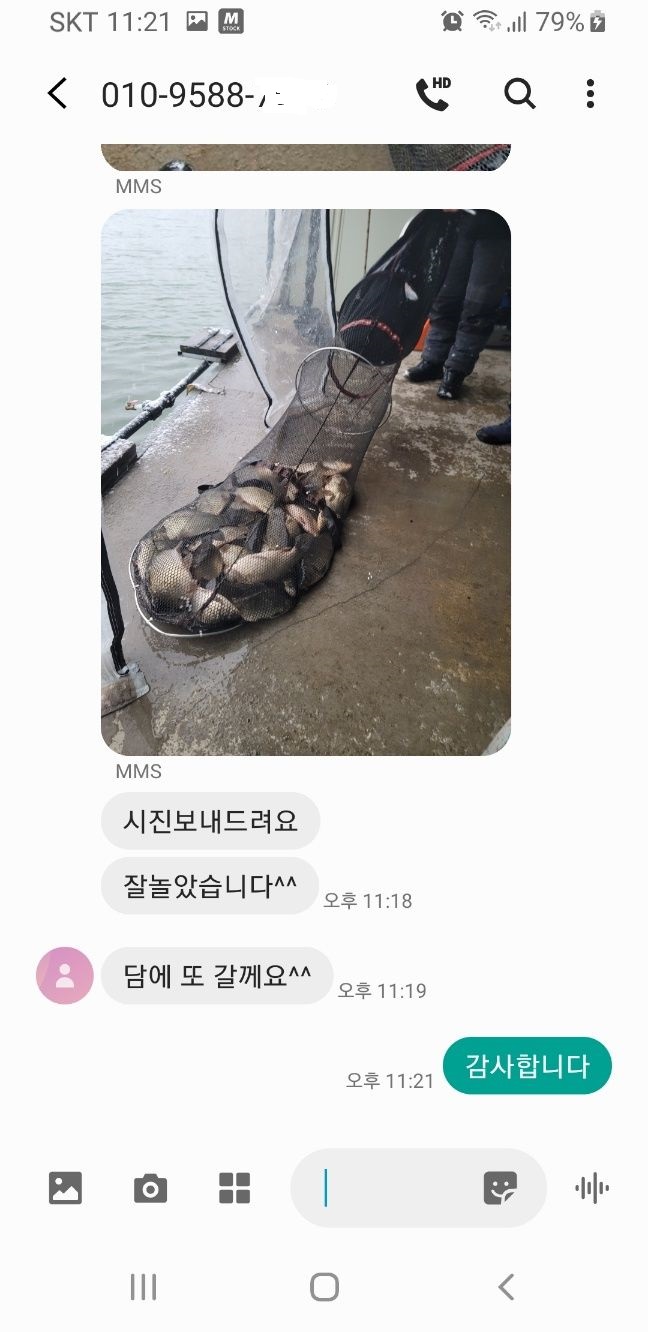The width and height of the screenshot is (648, 1332).
Task: Tap the system home button
Action: click(324, 1287)
